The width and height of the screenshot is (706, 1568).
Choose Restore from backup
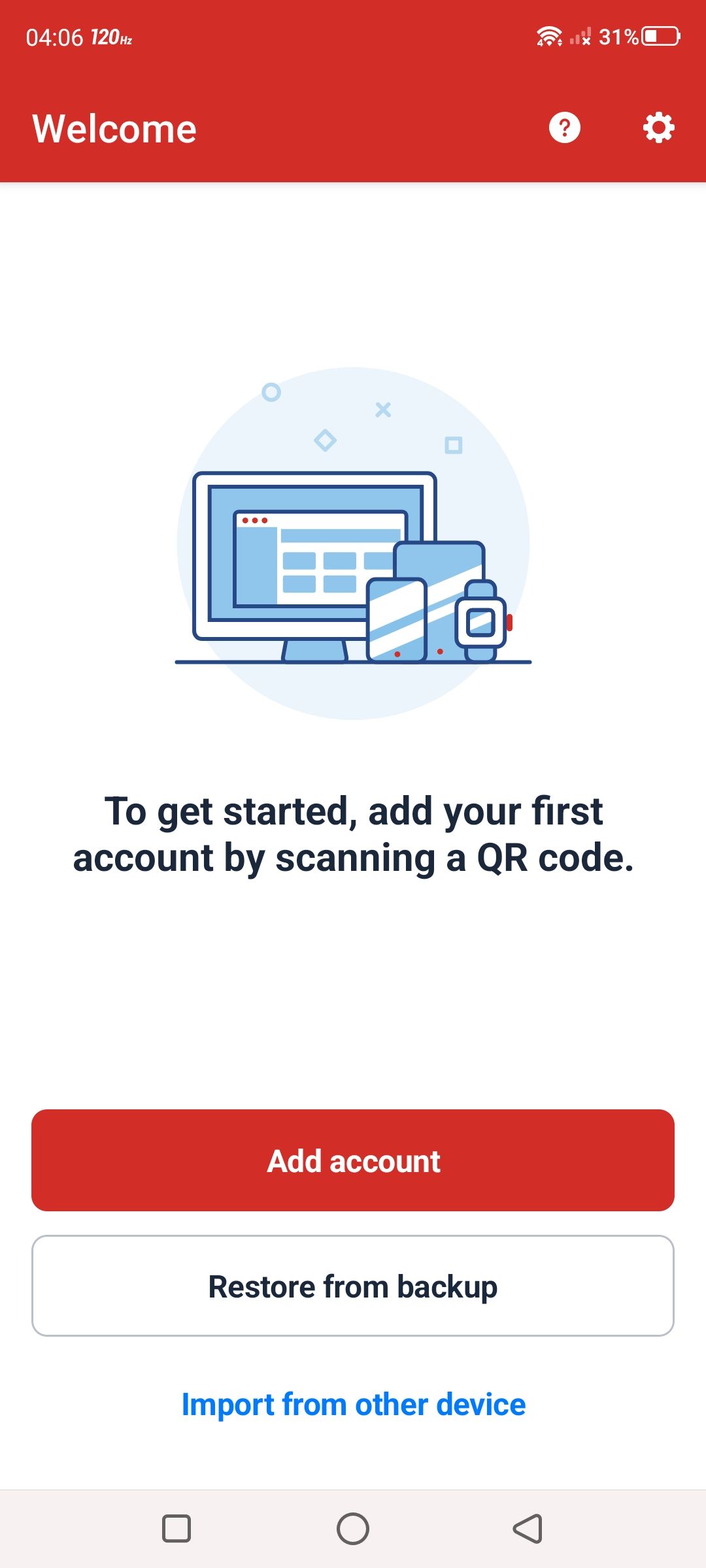click(353, 1286)
